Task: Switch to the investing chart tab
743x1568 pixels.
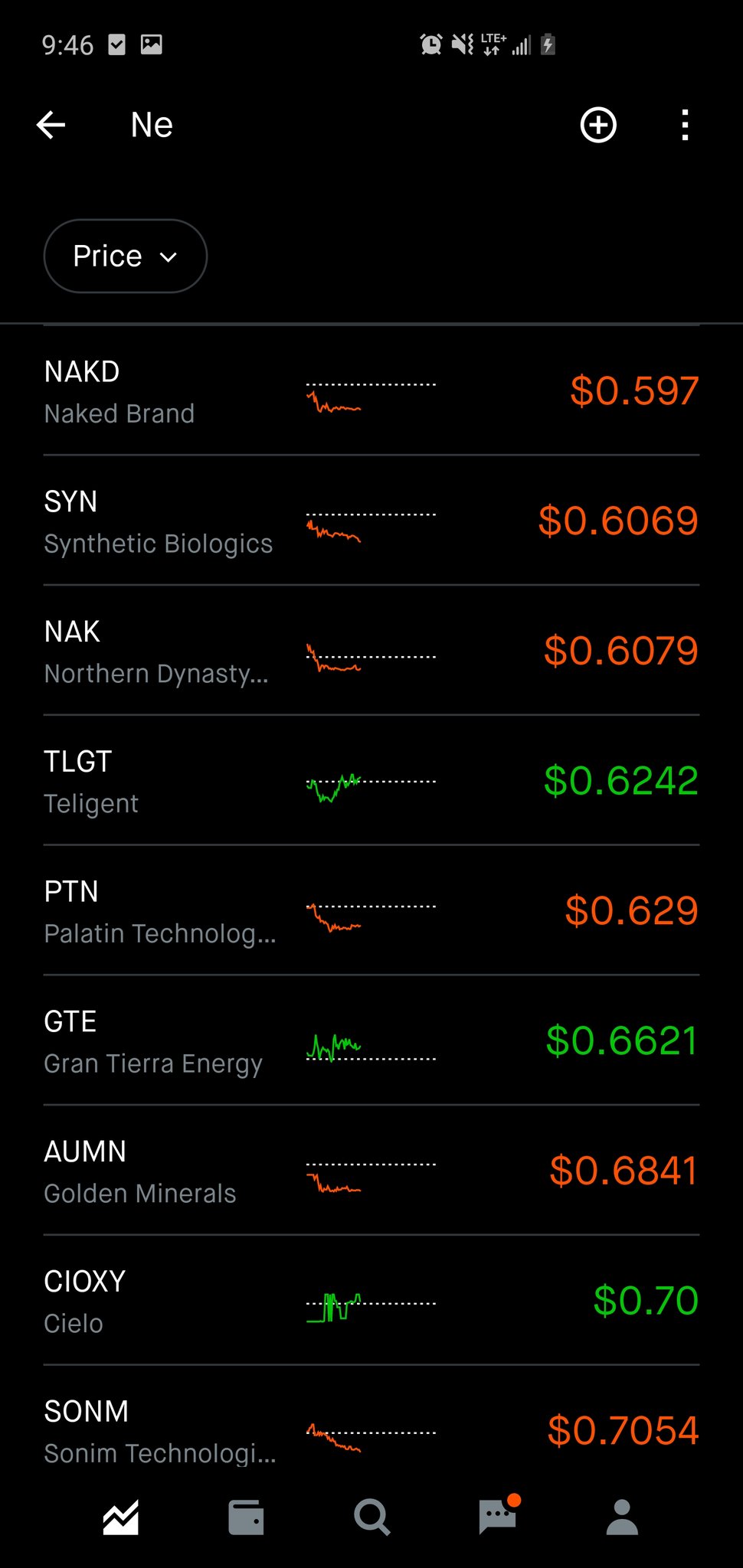Action: pyautogui.click(x=121, y=1517)
